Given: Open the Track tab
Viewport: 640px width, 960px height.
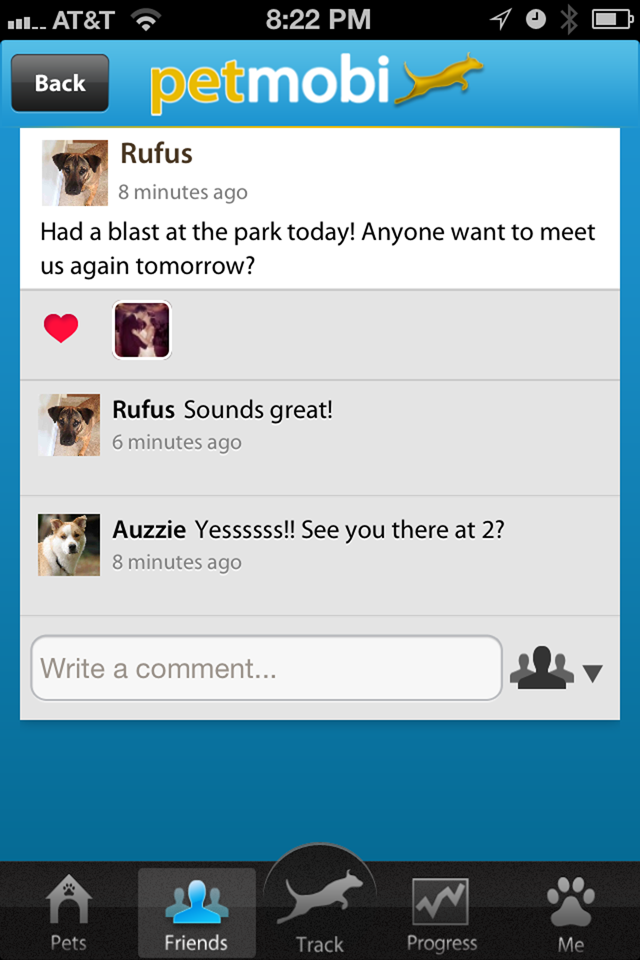Looking at the screenshot, I should pyautogui.click(x=319, y=908).
